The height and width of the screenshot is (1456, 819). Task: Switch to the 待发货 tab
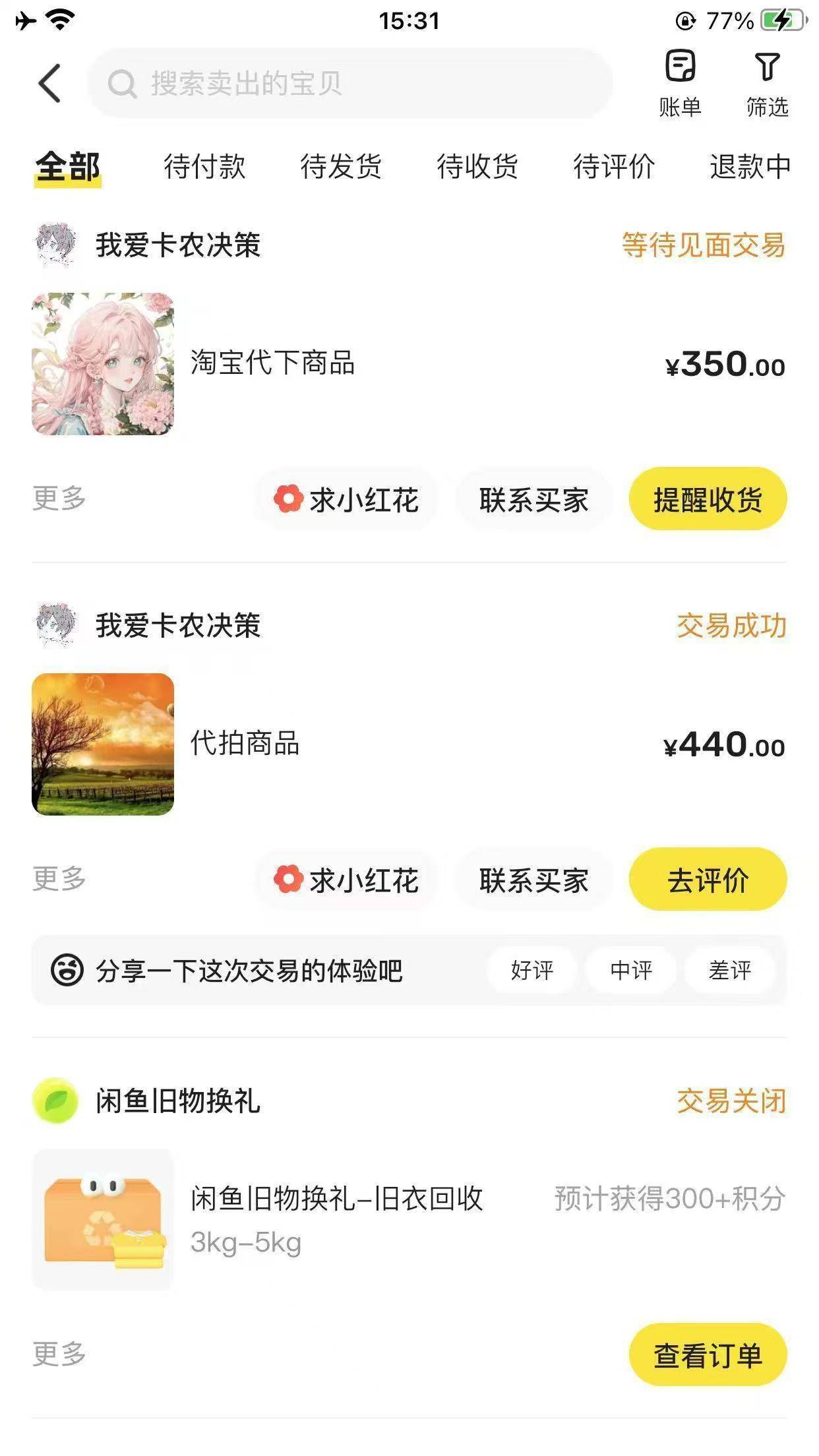341,166
